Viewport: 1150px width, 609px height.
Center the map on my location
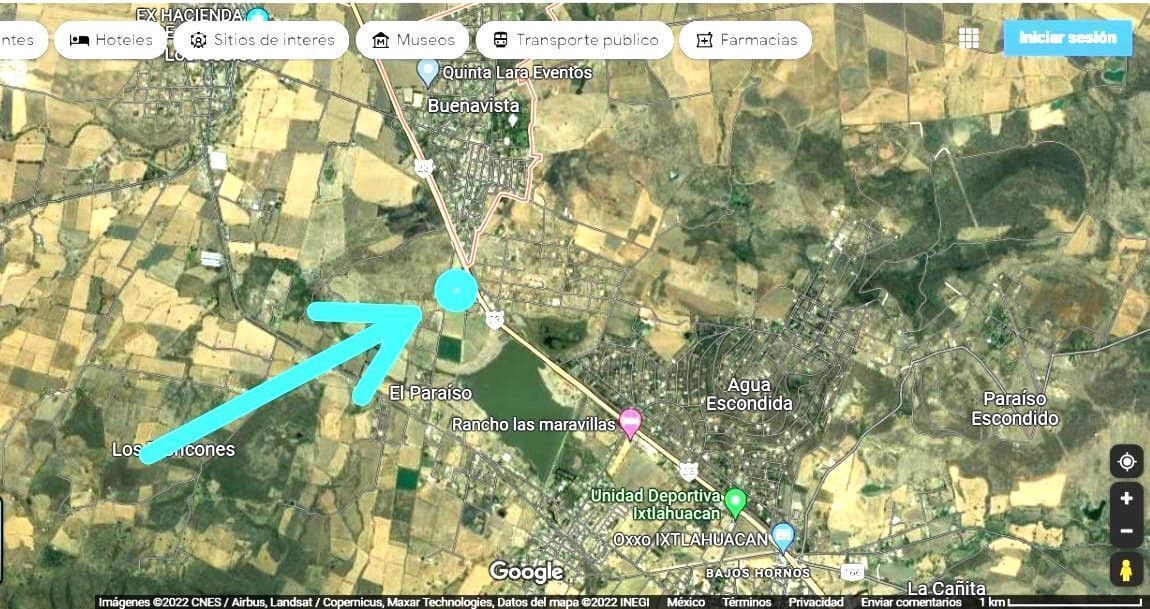tap(1126, 462)
